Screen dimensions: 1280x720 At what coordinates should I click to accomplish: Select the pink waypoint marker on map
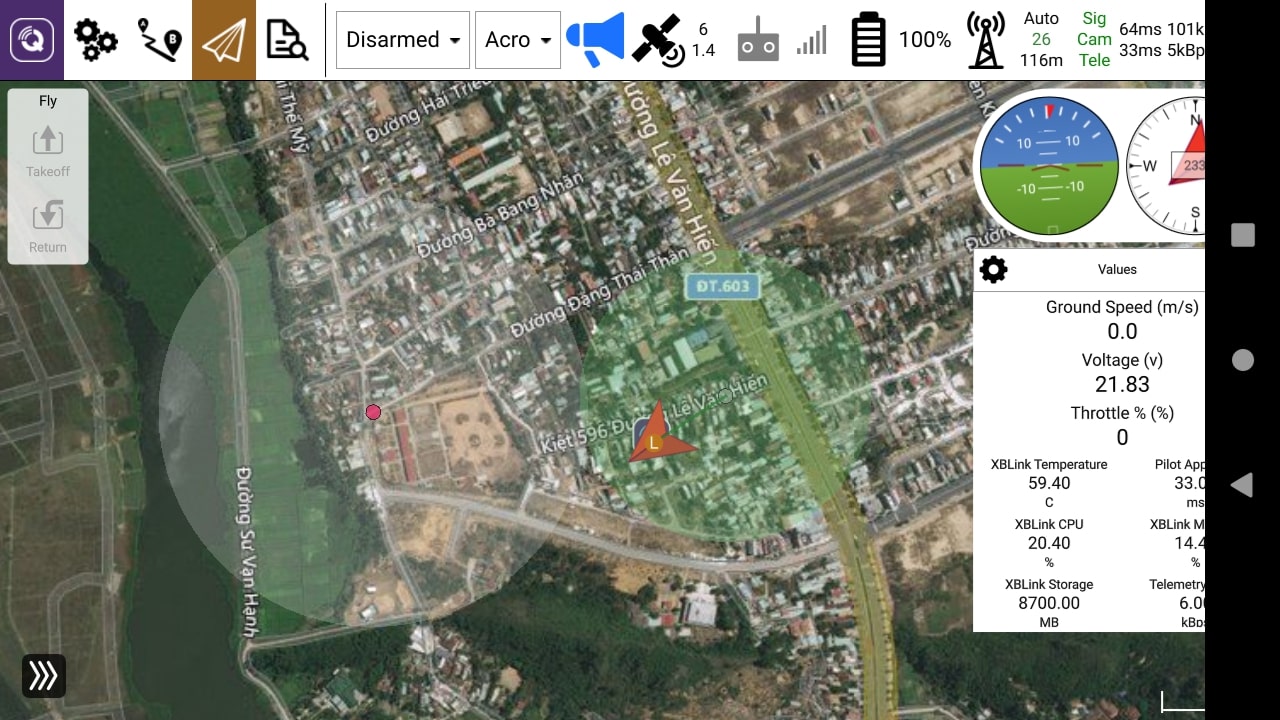(x=373, y=412)
